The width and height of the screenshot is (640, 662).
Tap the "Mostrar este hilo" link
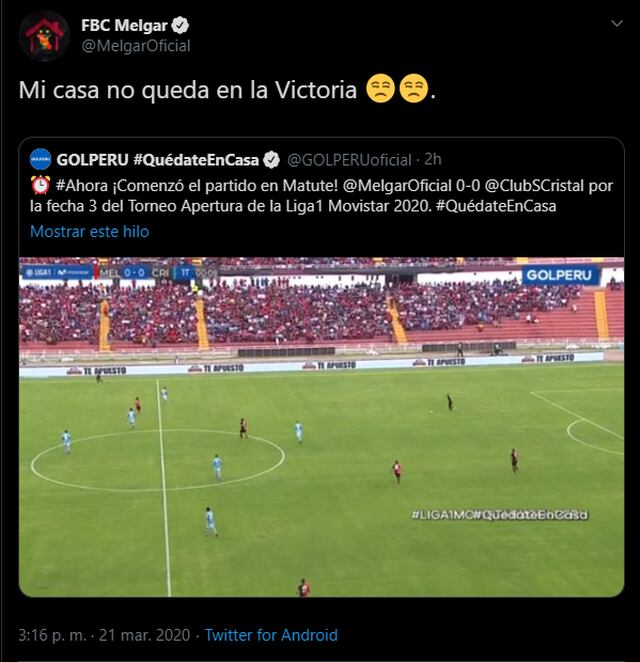(x=89, y=231)
